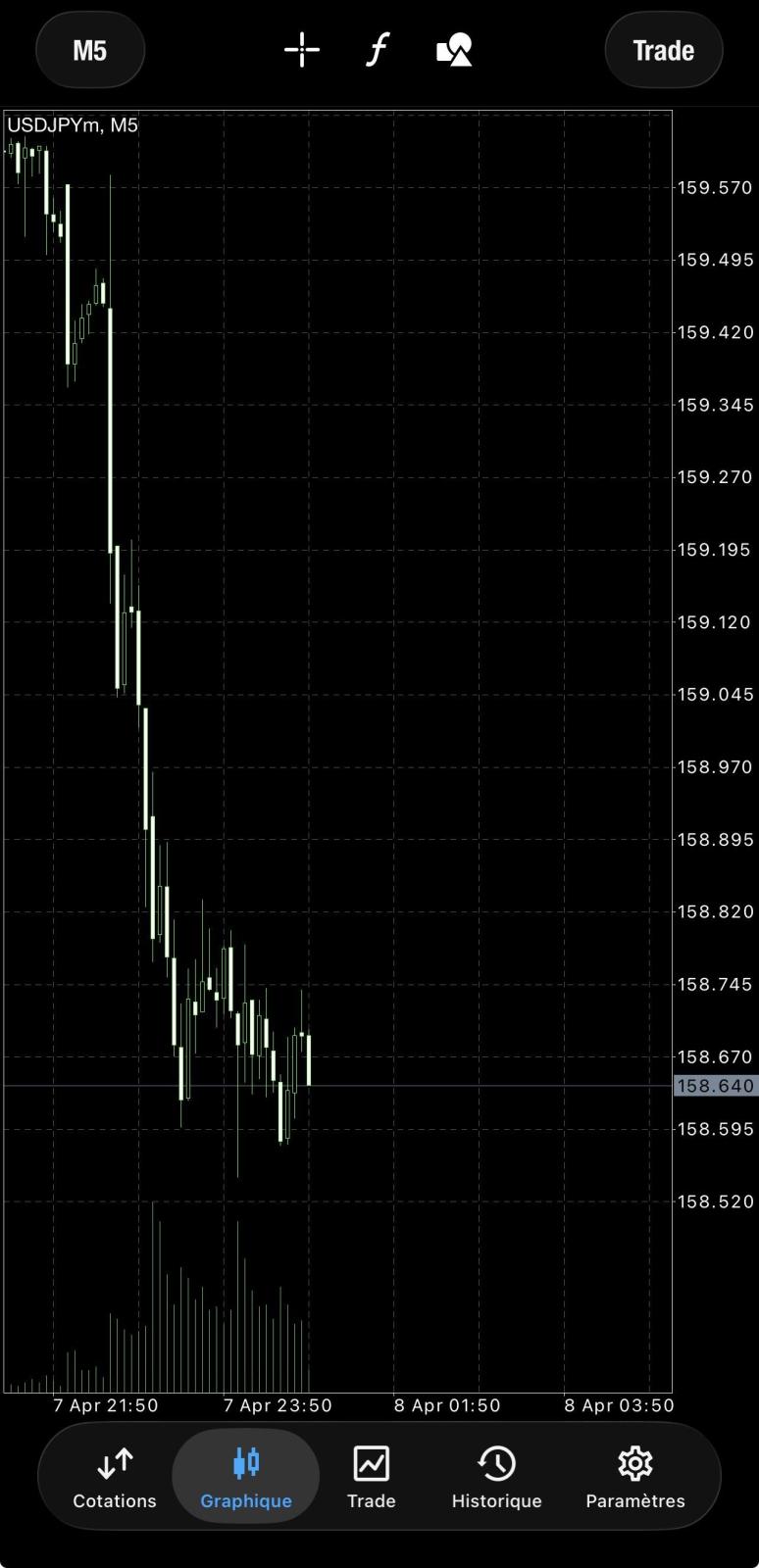
Task: Open the Graphique chart view
Action: [245, 1475]
